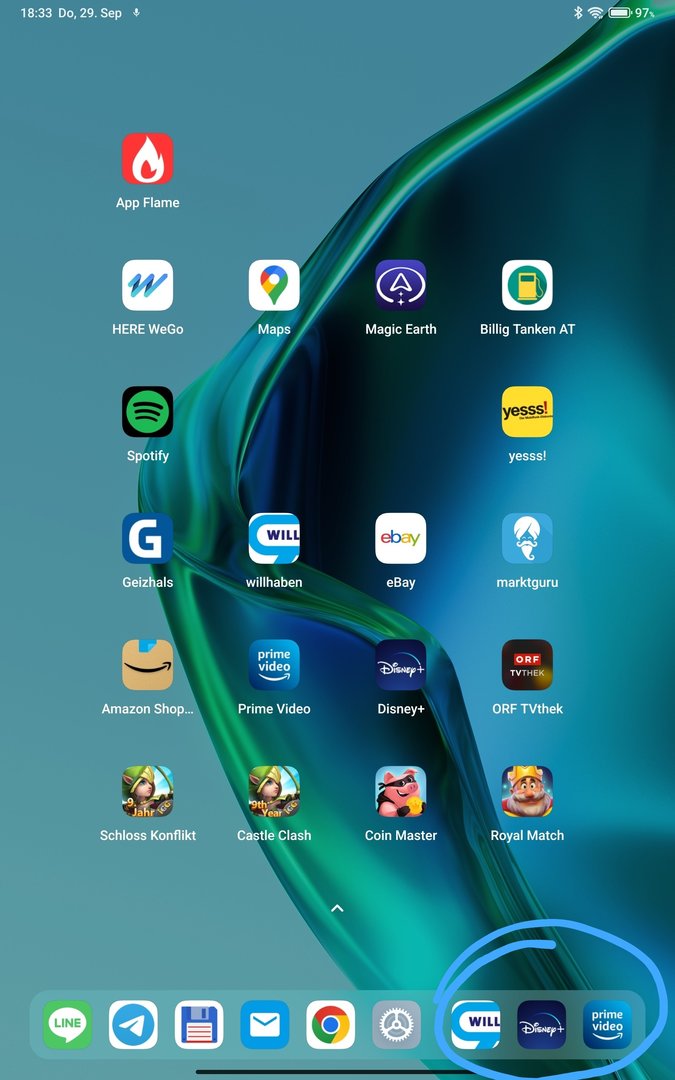Open Spotify from the home grid

click(148, 412)
